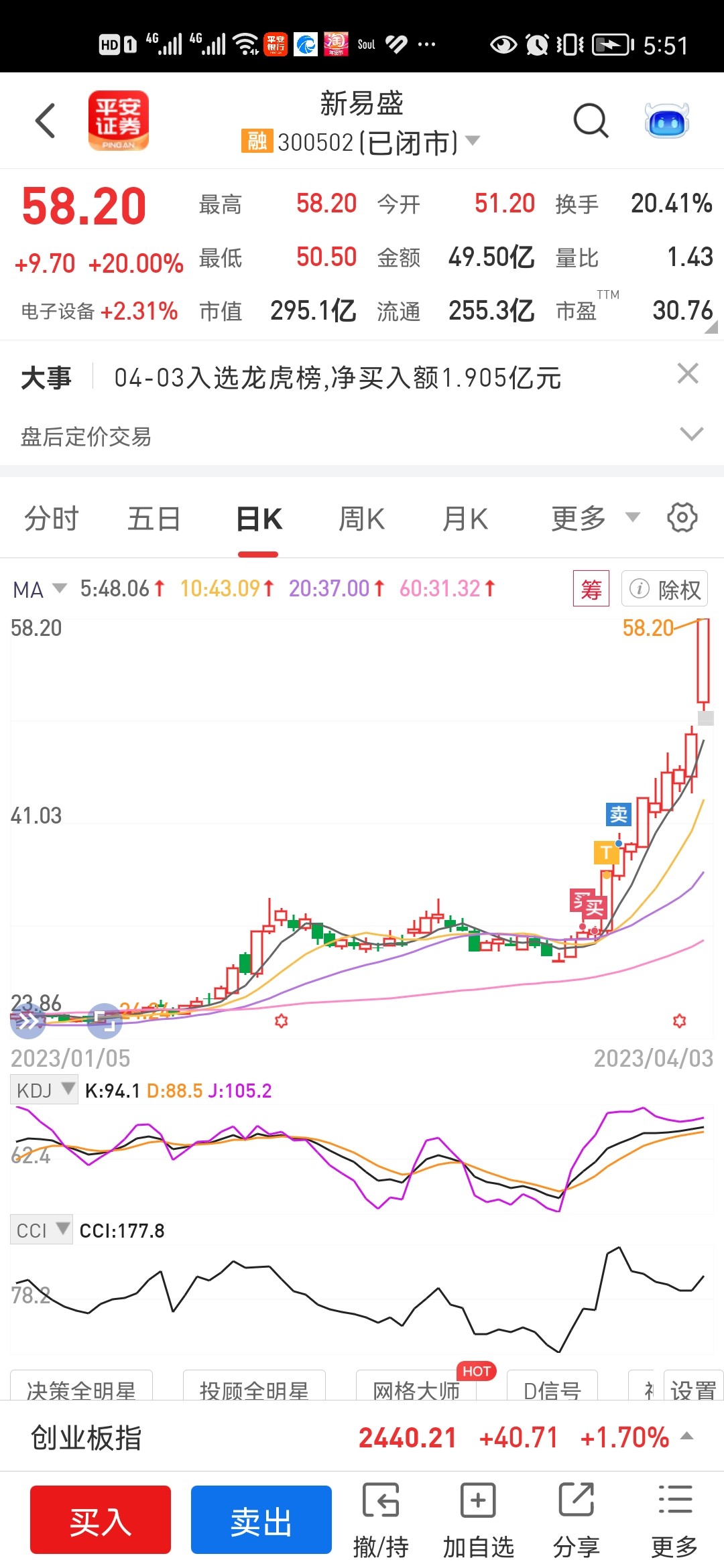Dismiss the 大事 news banner
The height and width of the screenshot is (1568, 724).
pyautogui.click(x=688, y=374)
